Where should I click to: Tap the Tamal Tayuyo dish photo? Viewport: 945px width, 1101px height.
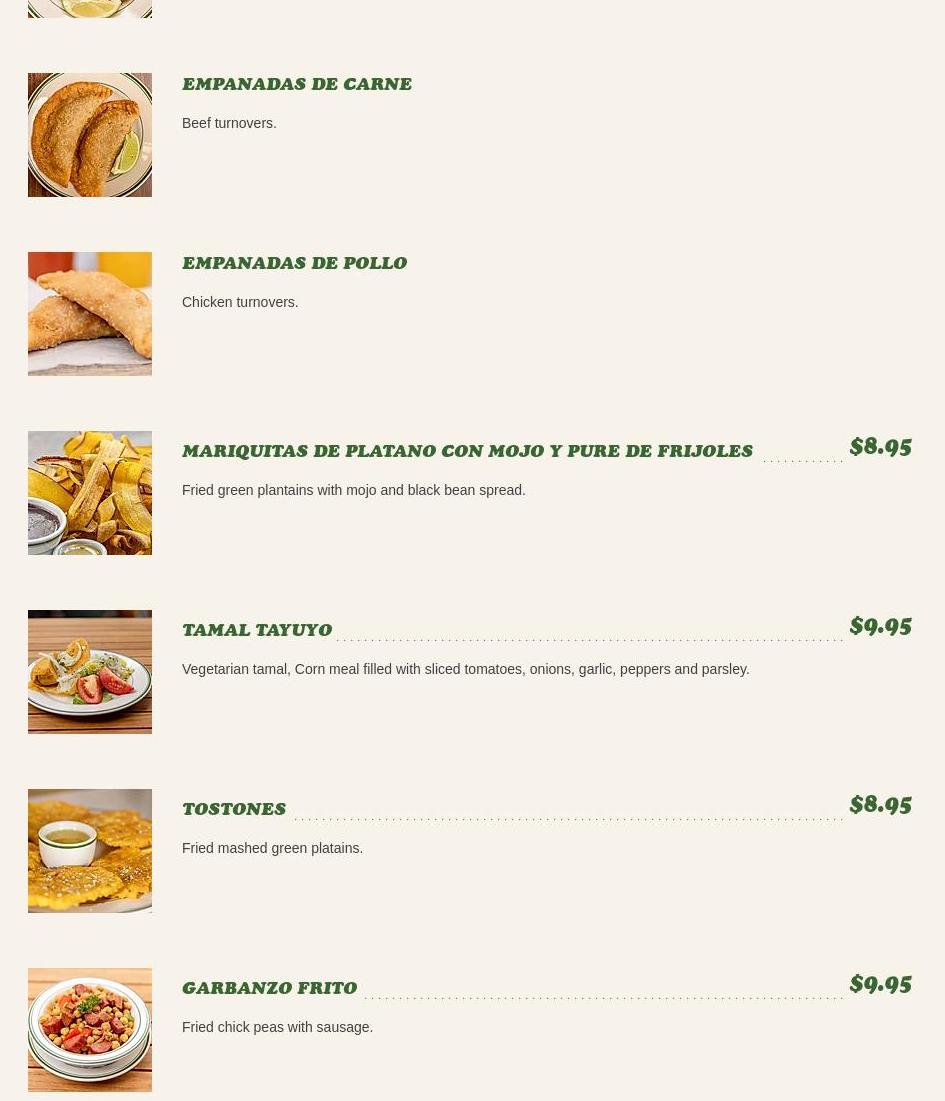click(90, 672)
